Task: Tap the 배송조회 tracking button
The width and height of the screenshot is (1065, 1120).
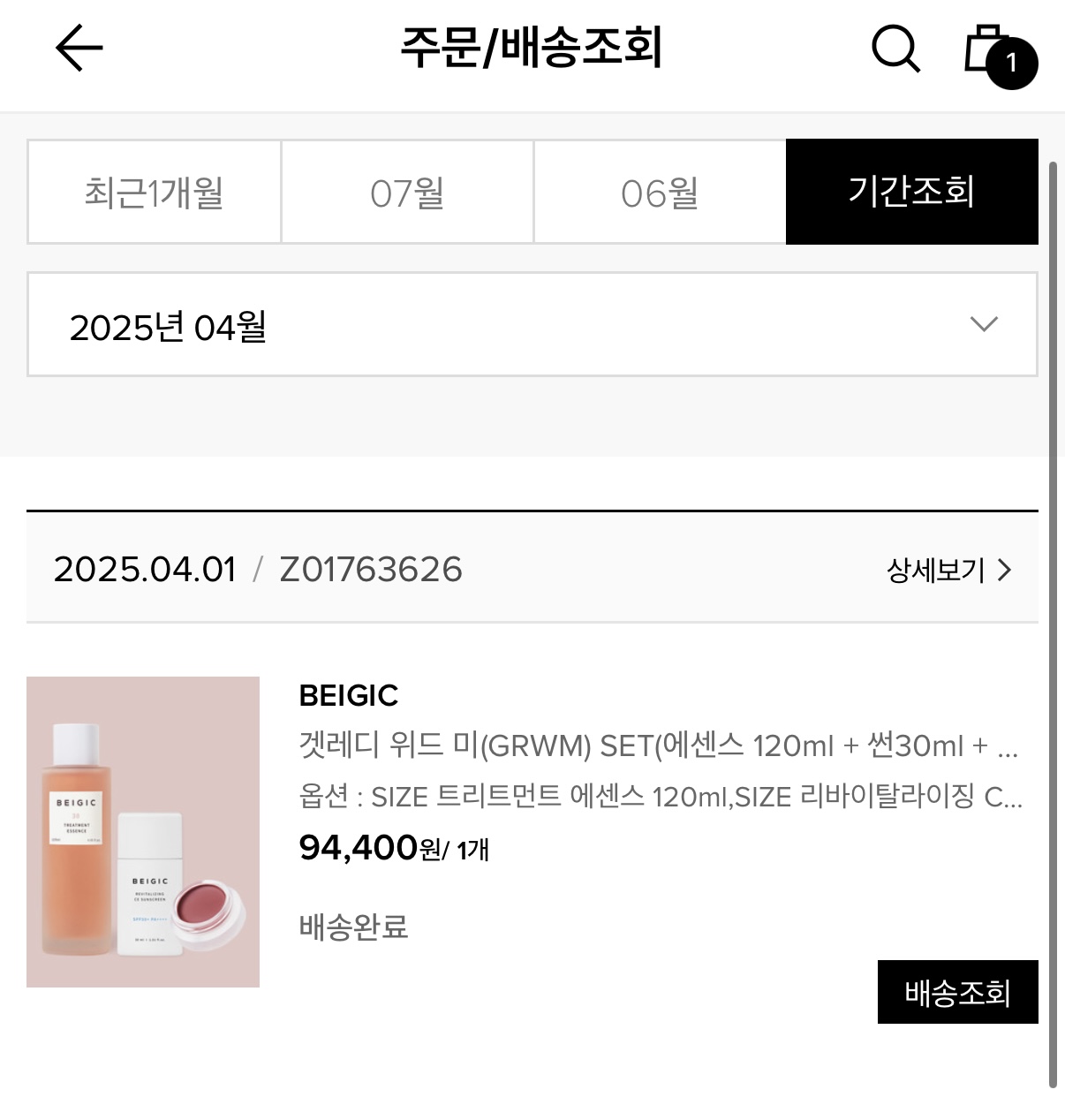Action: pyautogui.click(x=957, y=992)
